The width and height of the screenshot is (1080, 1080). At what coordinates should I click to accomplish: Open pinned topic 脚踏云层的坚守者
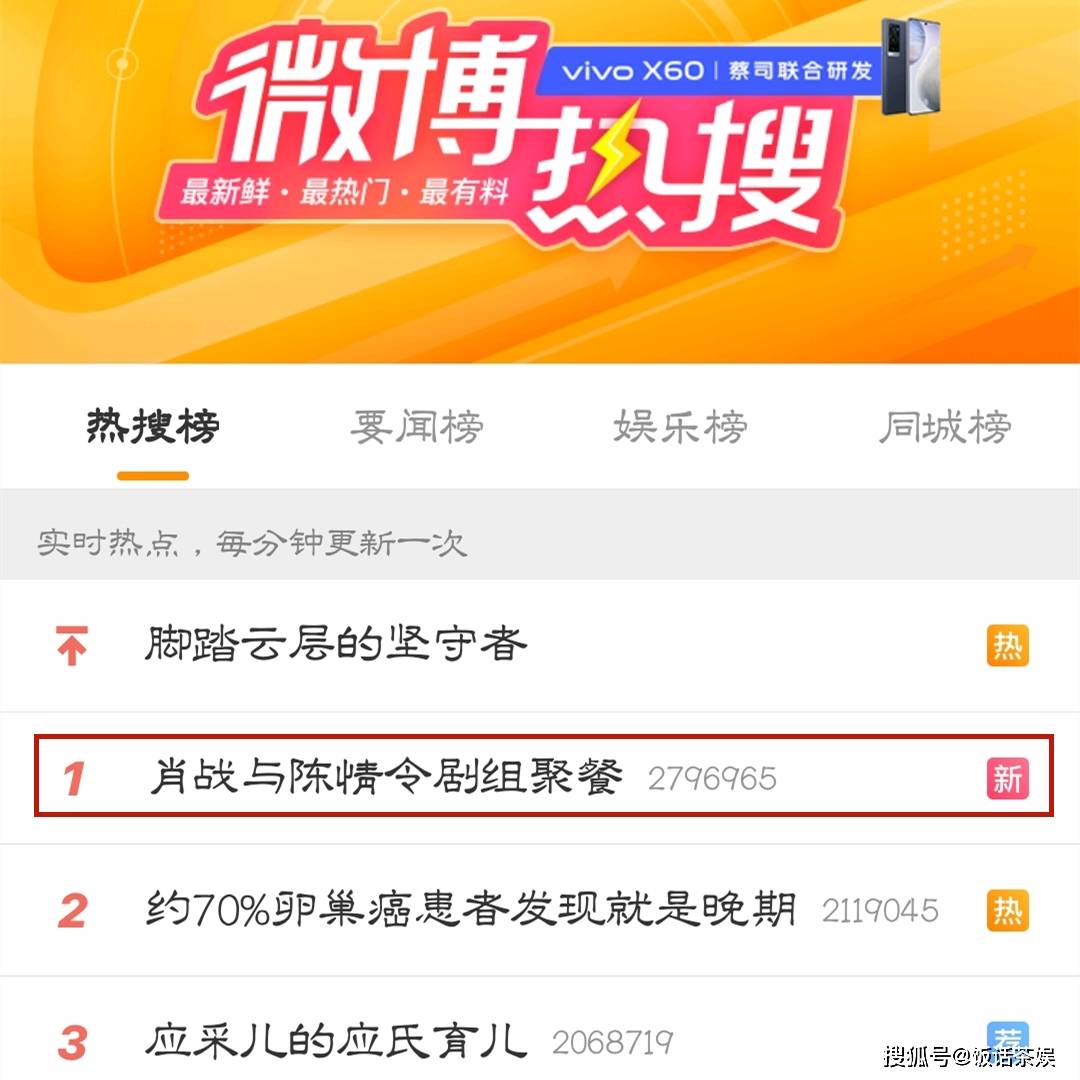[336, 645]
